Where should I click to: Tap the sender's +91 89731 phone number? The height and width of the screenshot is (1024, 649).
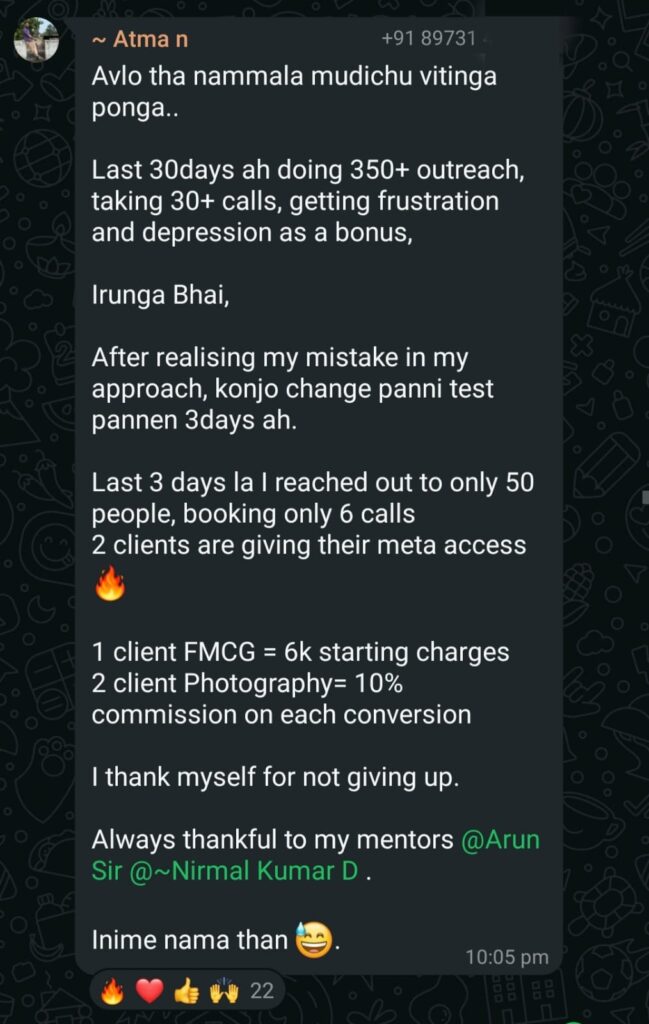click(x=429, y=39)
